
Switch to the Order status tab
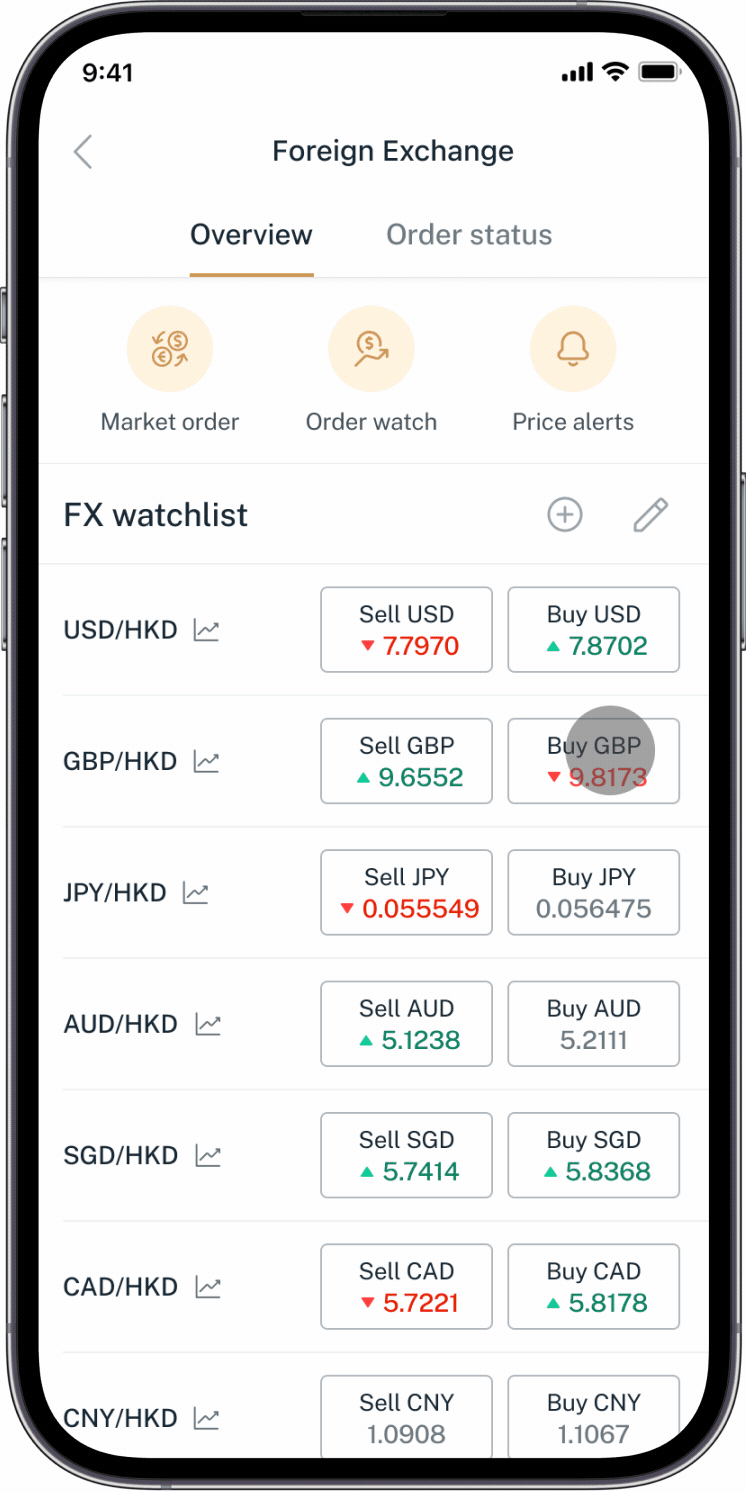click(x=469, y=235)
